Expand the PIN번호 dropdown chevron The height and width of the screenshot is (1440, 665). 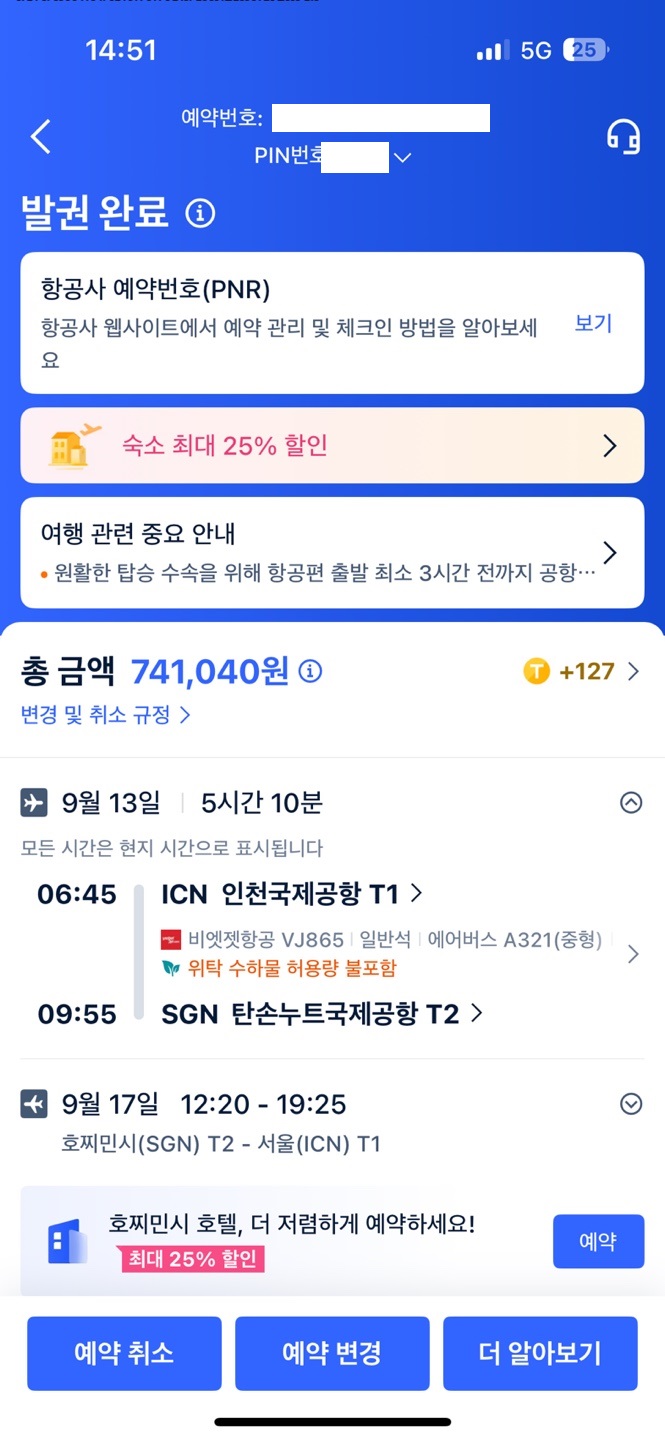tap(403, 158)
